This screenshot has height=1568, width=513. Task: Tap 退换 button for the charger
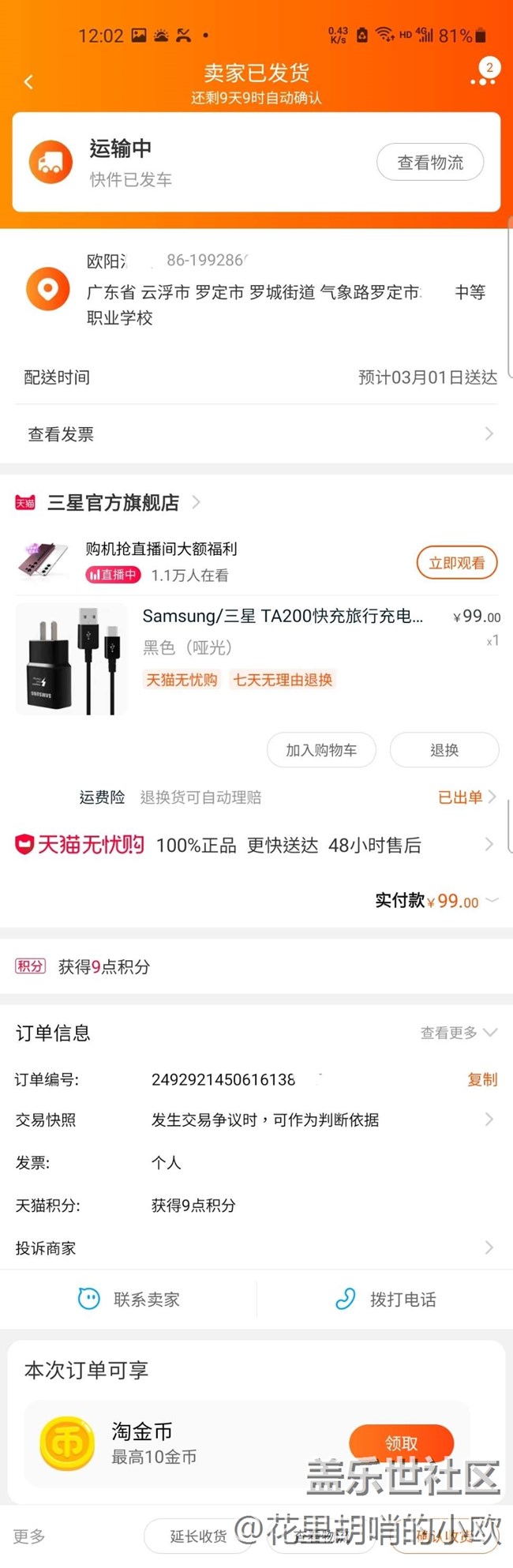(444, 750)
